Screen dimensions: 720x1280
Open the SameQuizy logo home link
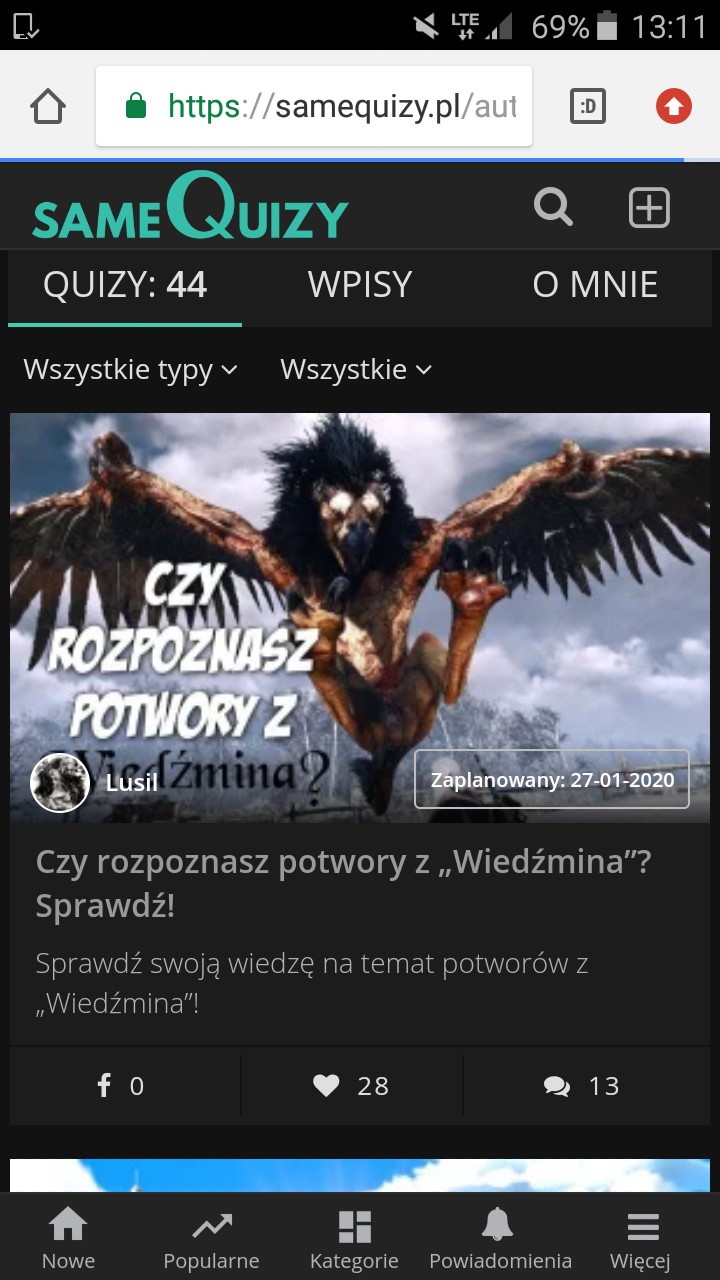point(190,208)
